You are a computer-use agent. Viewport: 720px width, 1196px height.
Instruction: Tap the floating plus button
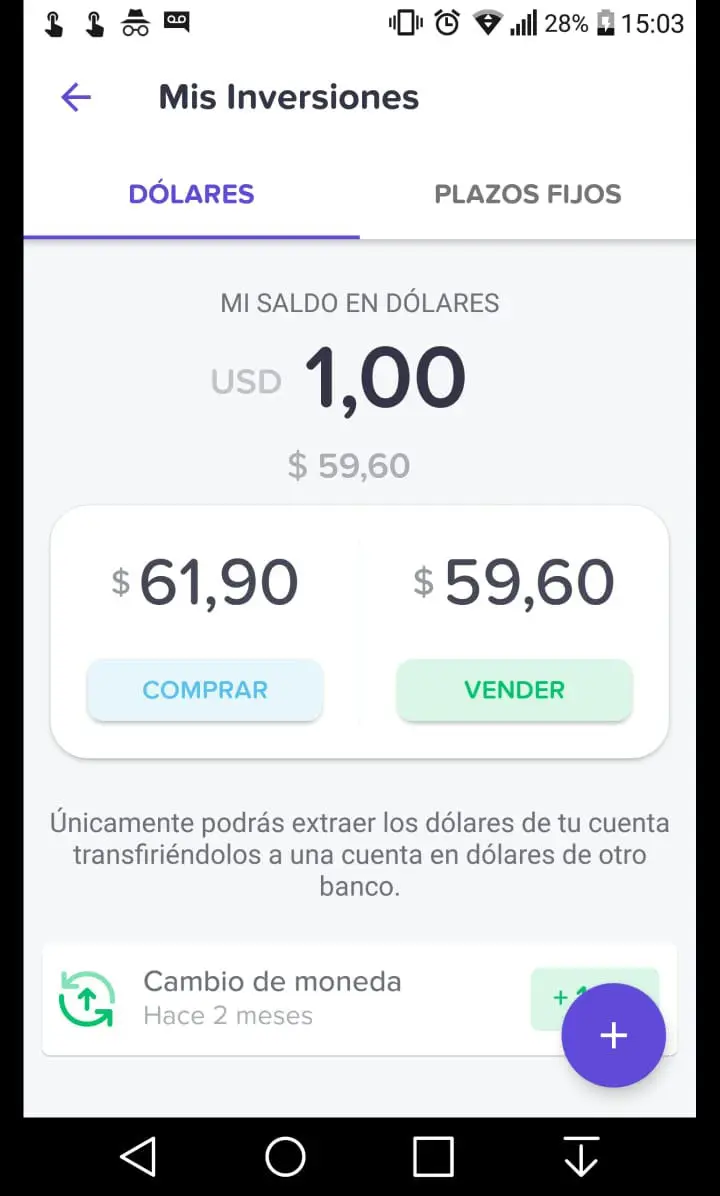(613, 1035)
